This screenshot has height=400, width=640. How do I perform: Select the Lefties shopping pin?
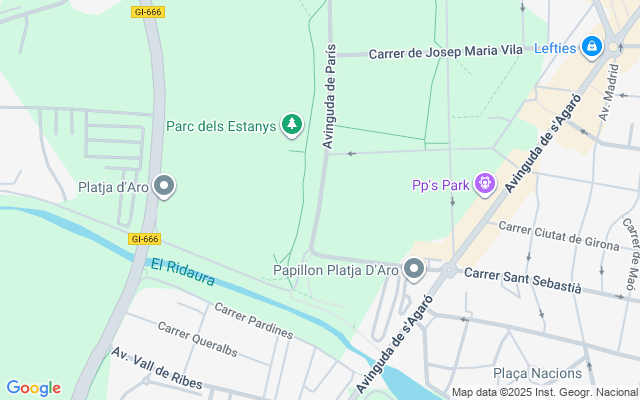[592, 46]
